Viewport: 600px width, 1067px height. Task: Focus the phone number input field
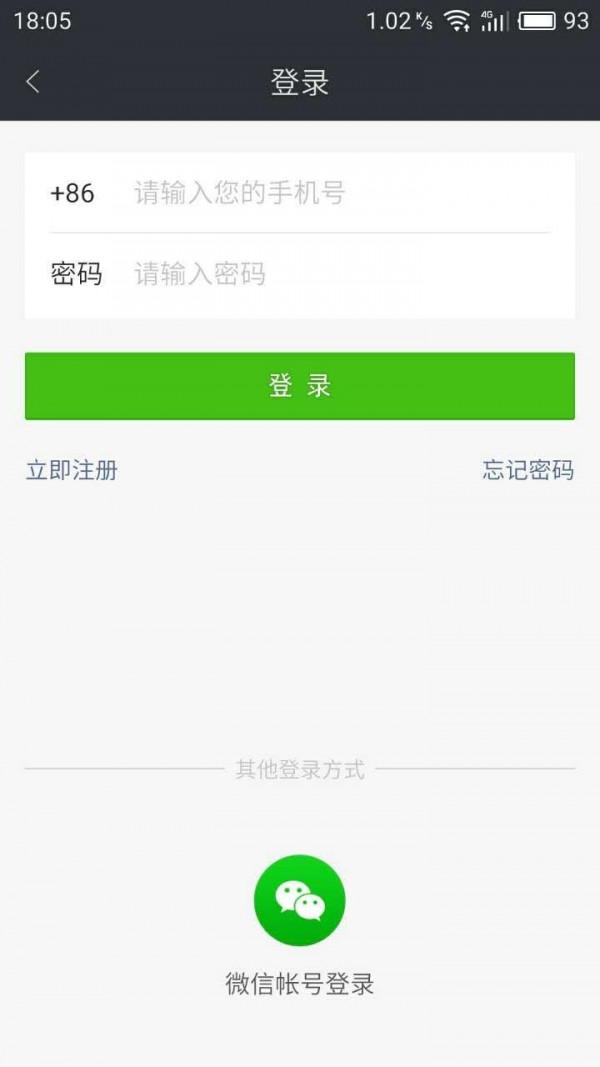(x=340, y=193)
